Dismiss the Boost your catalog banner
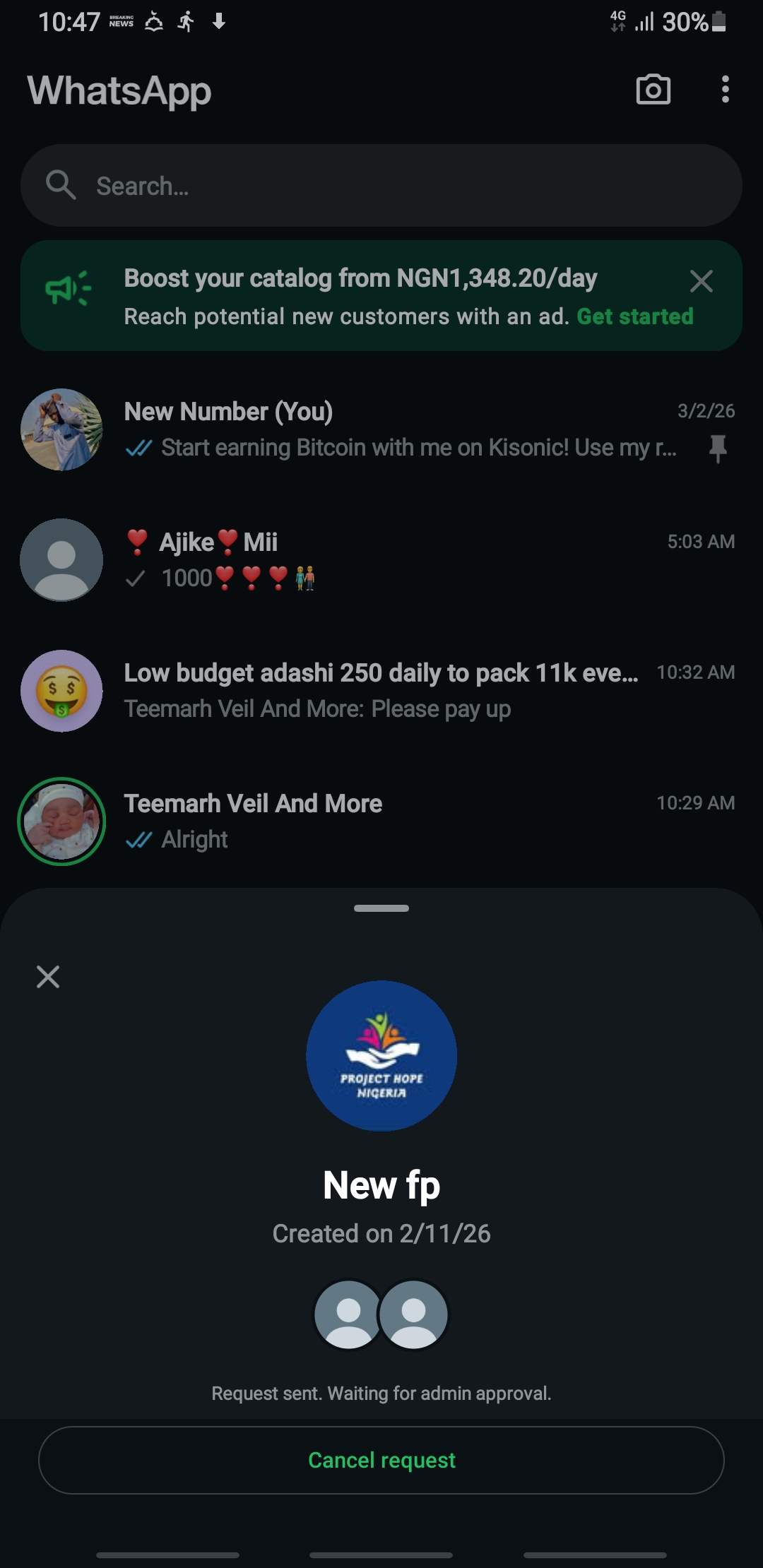This screenshot has height=1568, width=763. 701,281
